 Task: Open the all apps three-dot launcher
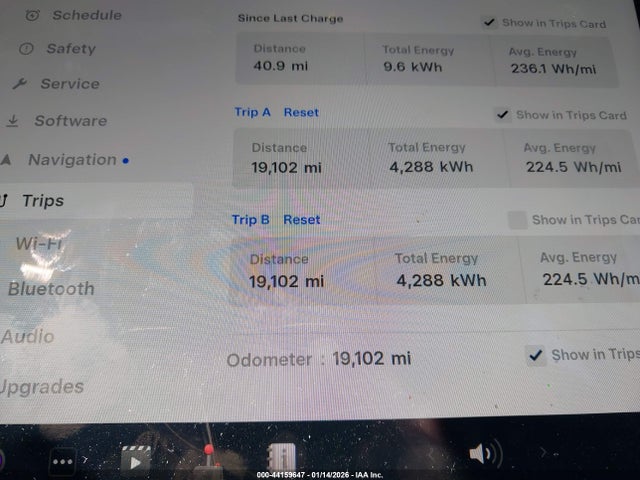click(63, 462)
